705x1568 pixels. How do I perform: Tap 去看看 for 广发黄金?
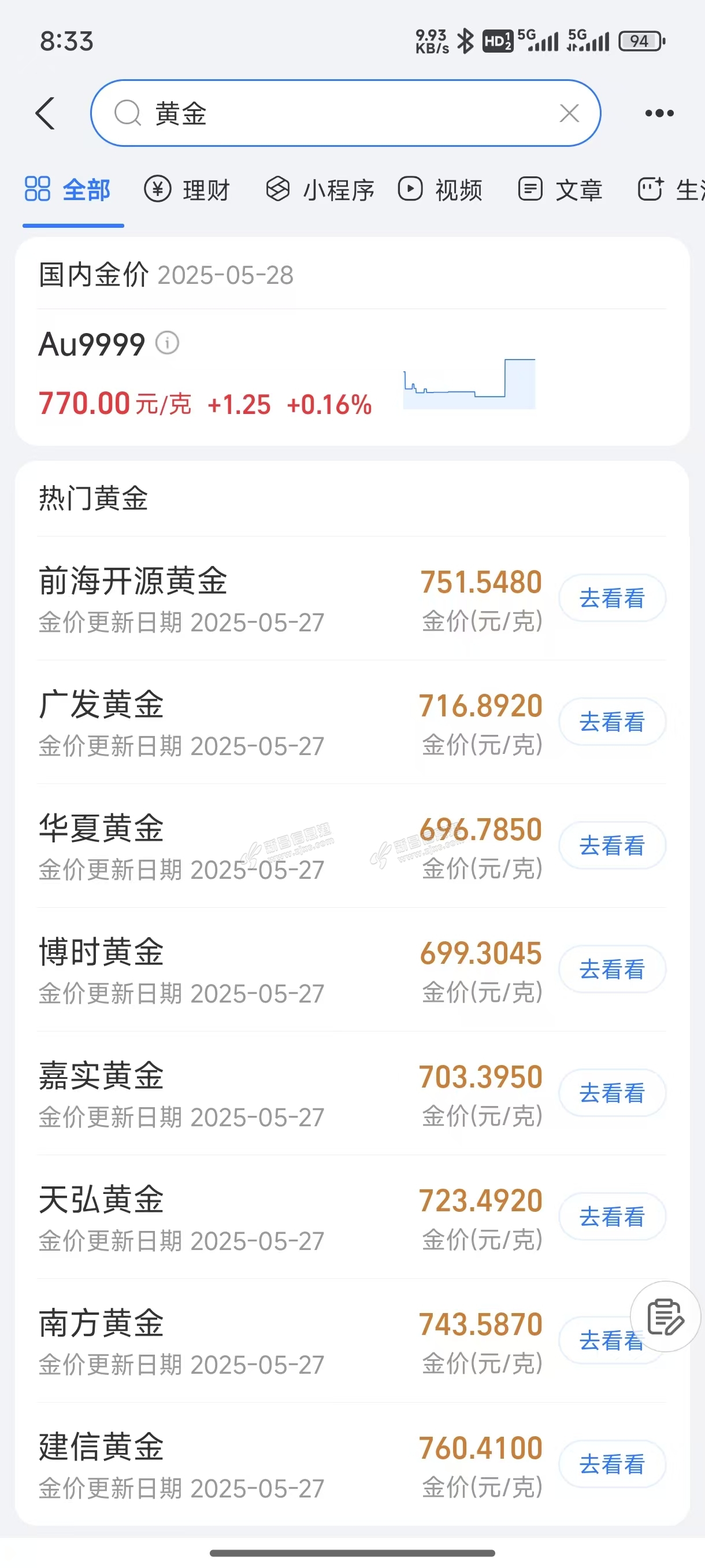(612, 722)
